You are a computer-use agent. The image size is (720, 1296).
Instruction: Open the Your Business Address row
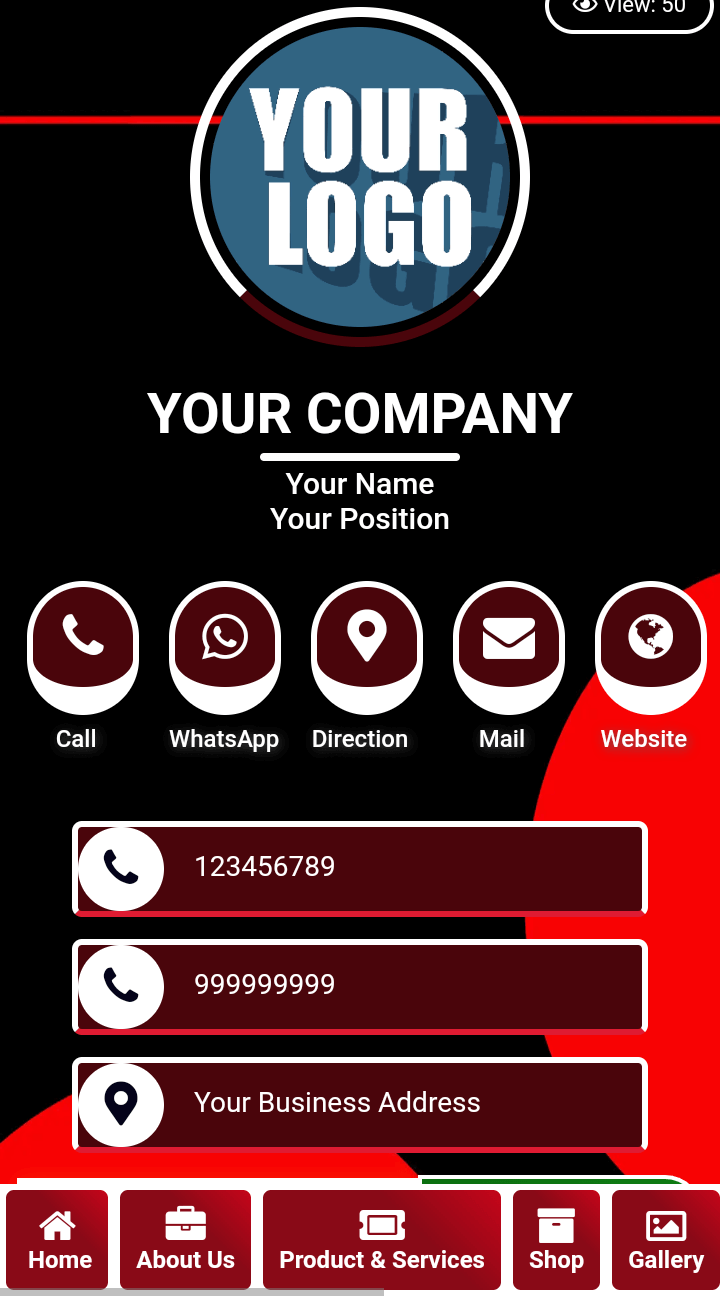(360, 1104)
